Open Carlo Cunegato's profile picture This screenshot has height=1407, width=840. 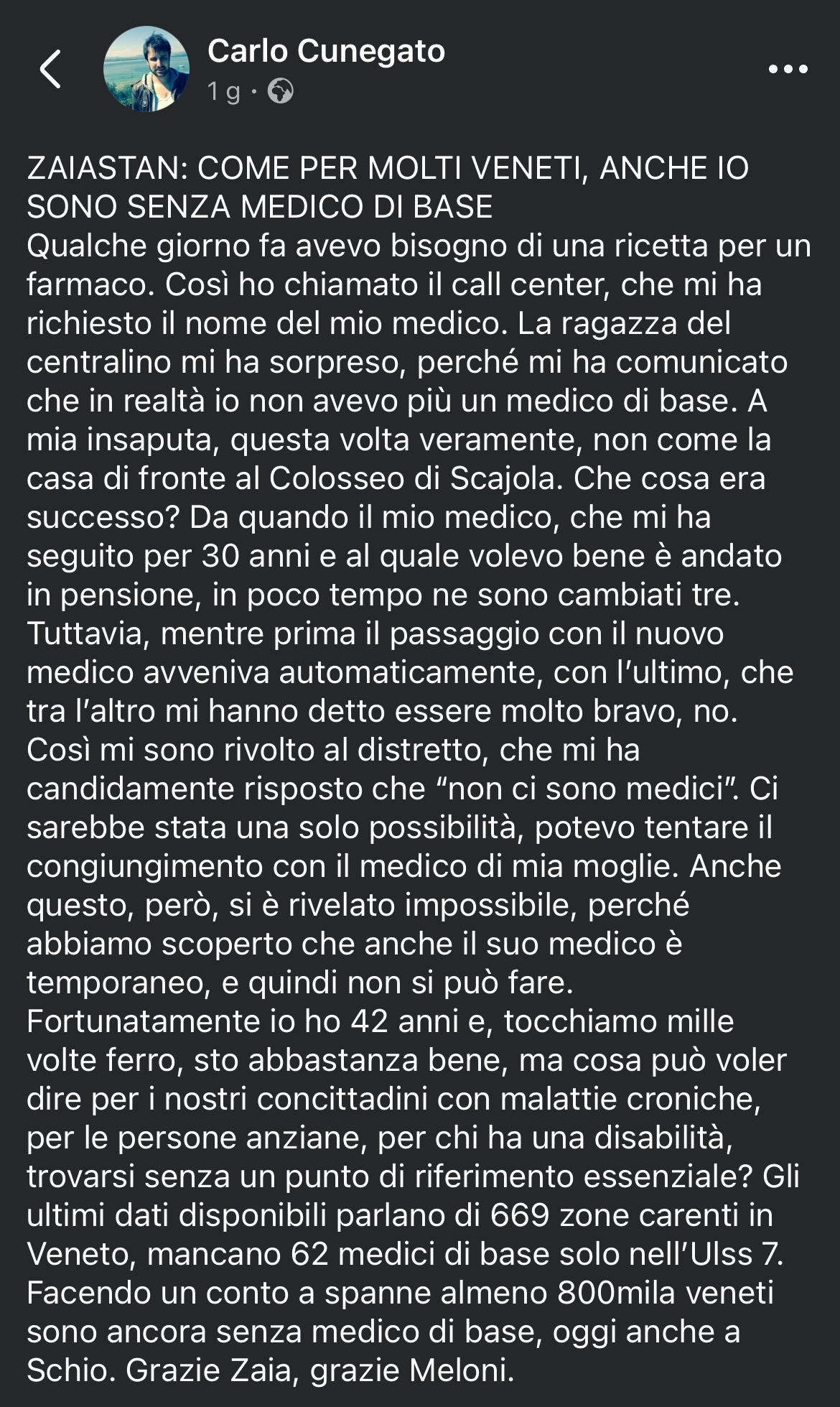point(147,70)
